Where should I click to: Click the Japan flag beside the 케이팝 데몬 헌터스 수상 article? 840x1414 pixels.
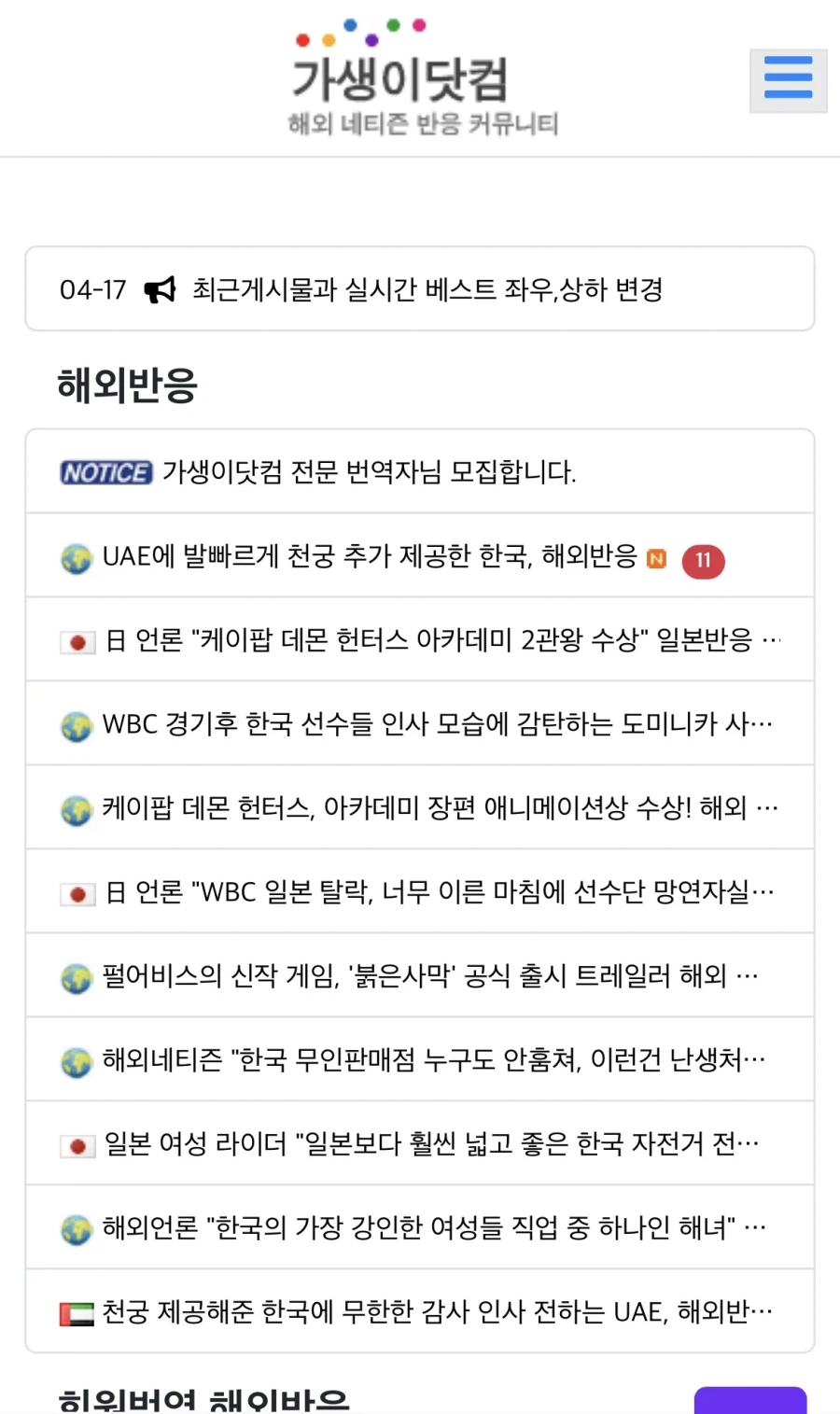point(77,642)
